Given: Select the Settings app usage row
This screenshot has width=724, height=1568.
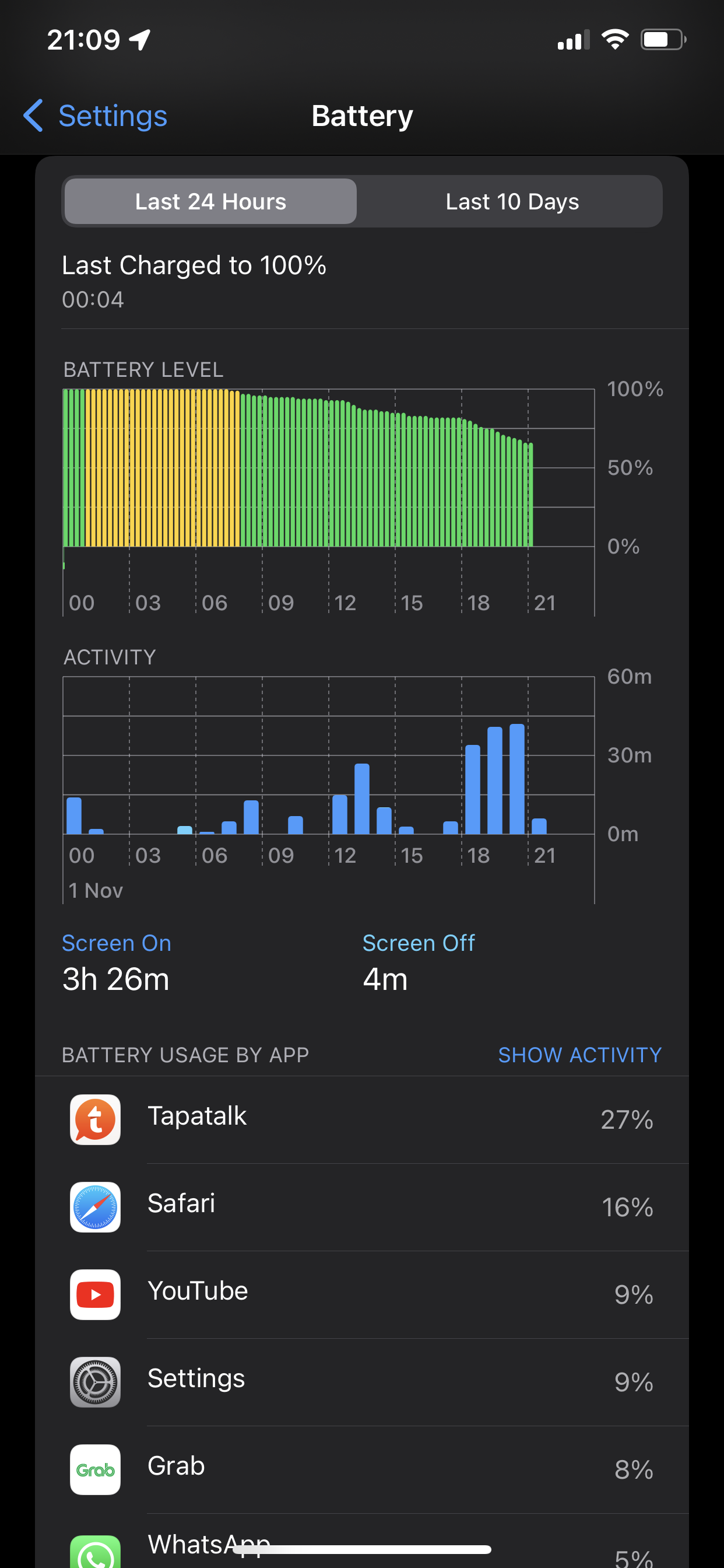Looking at the screenshot, I should pos(361,1381).
